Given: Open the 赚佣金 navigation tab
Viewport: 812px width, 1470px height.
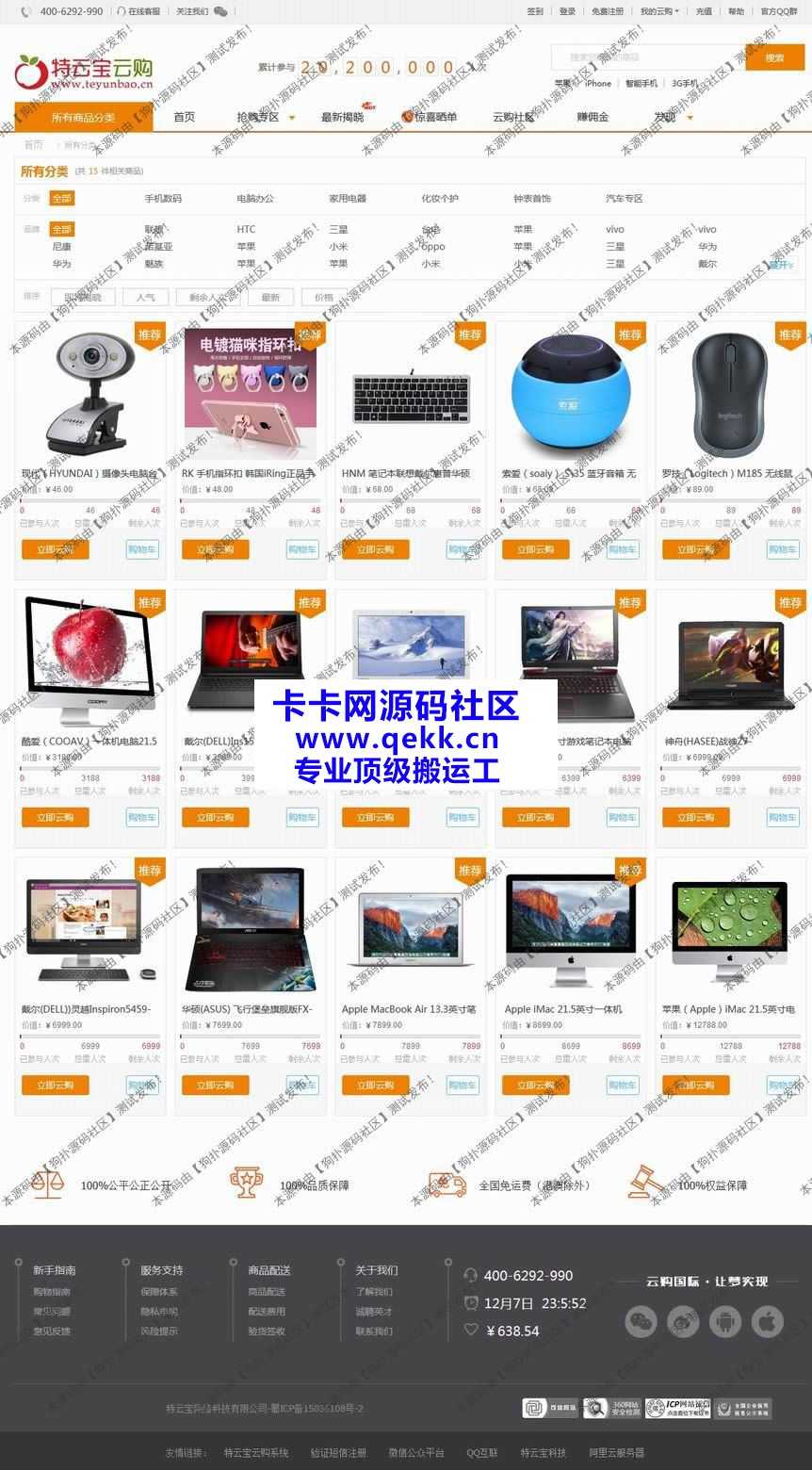Looking at the screenshot, I should tap(593, 117).
